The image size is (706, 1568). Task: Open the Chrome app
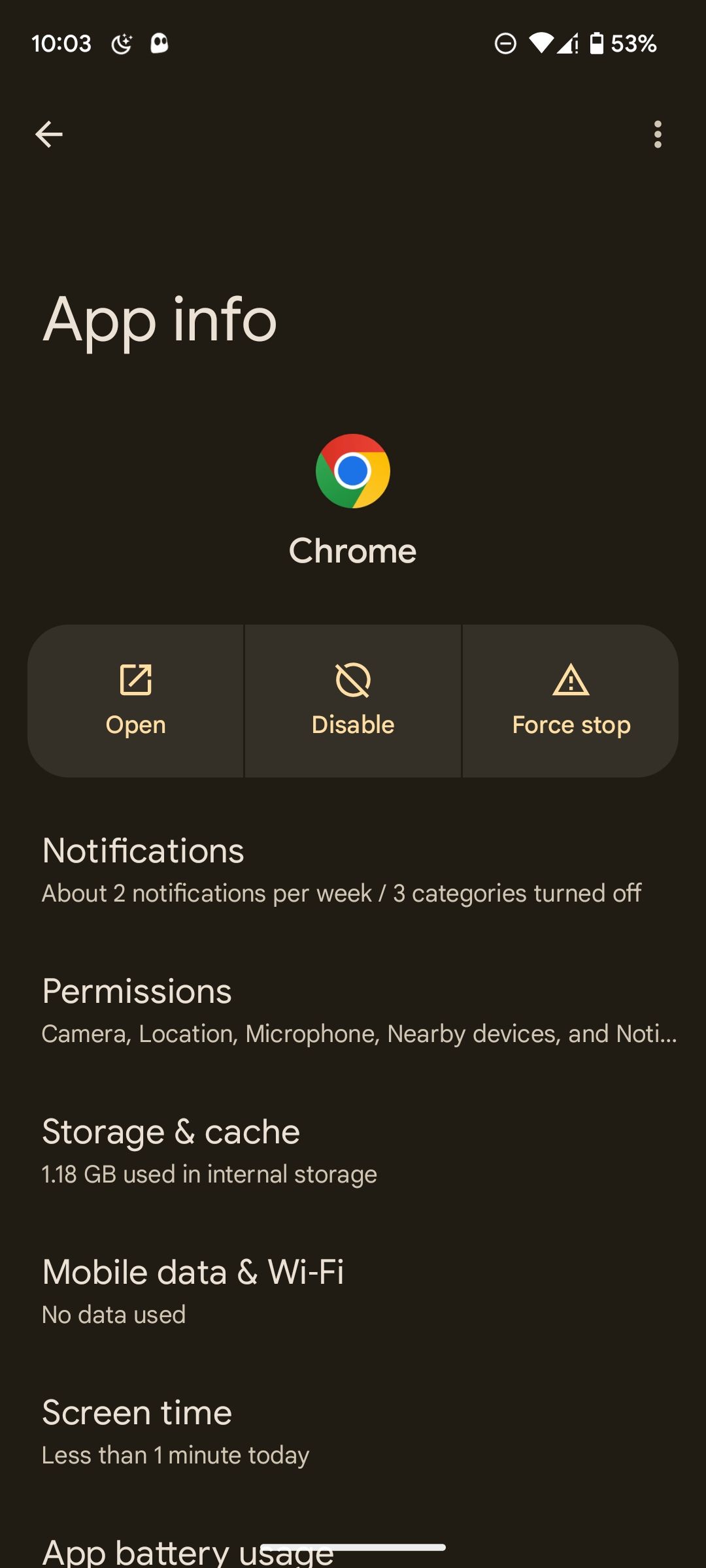tap(136, 700)
